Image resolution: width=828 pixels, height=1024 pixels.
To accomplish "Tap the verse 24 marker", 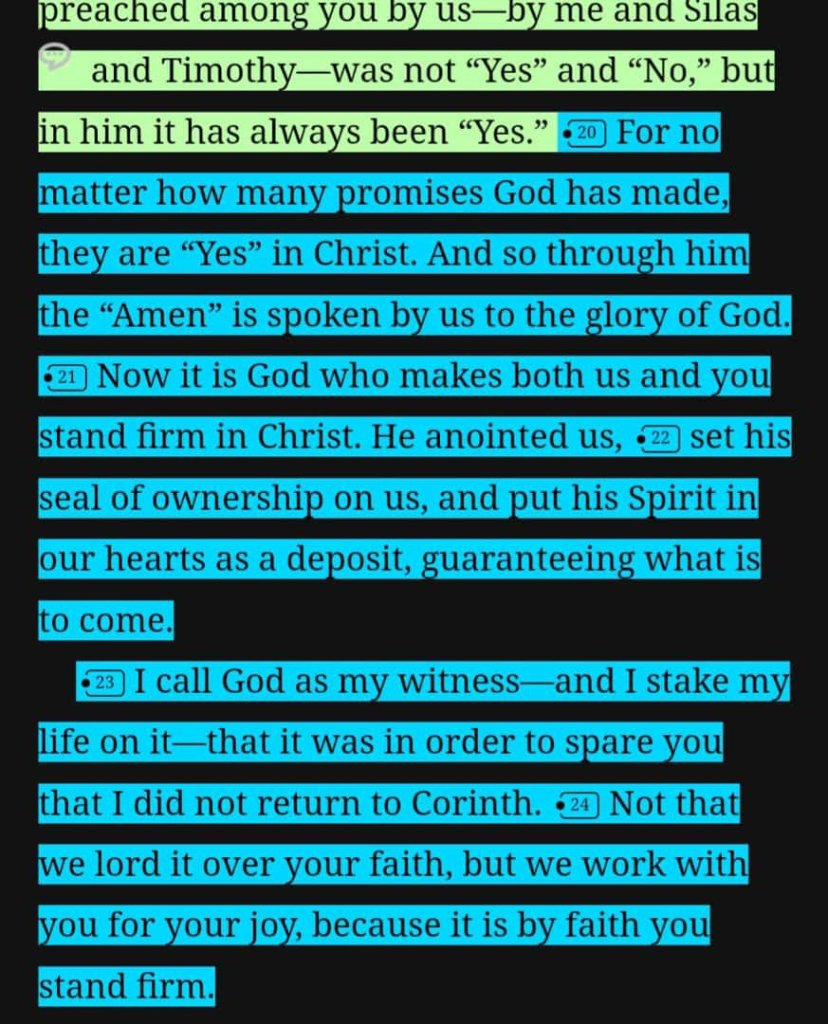I will [x=580, y=805].
